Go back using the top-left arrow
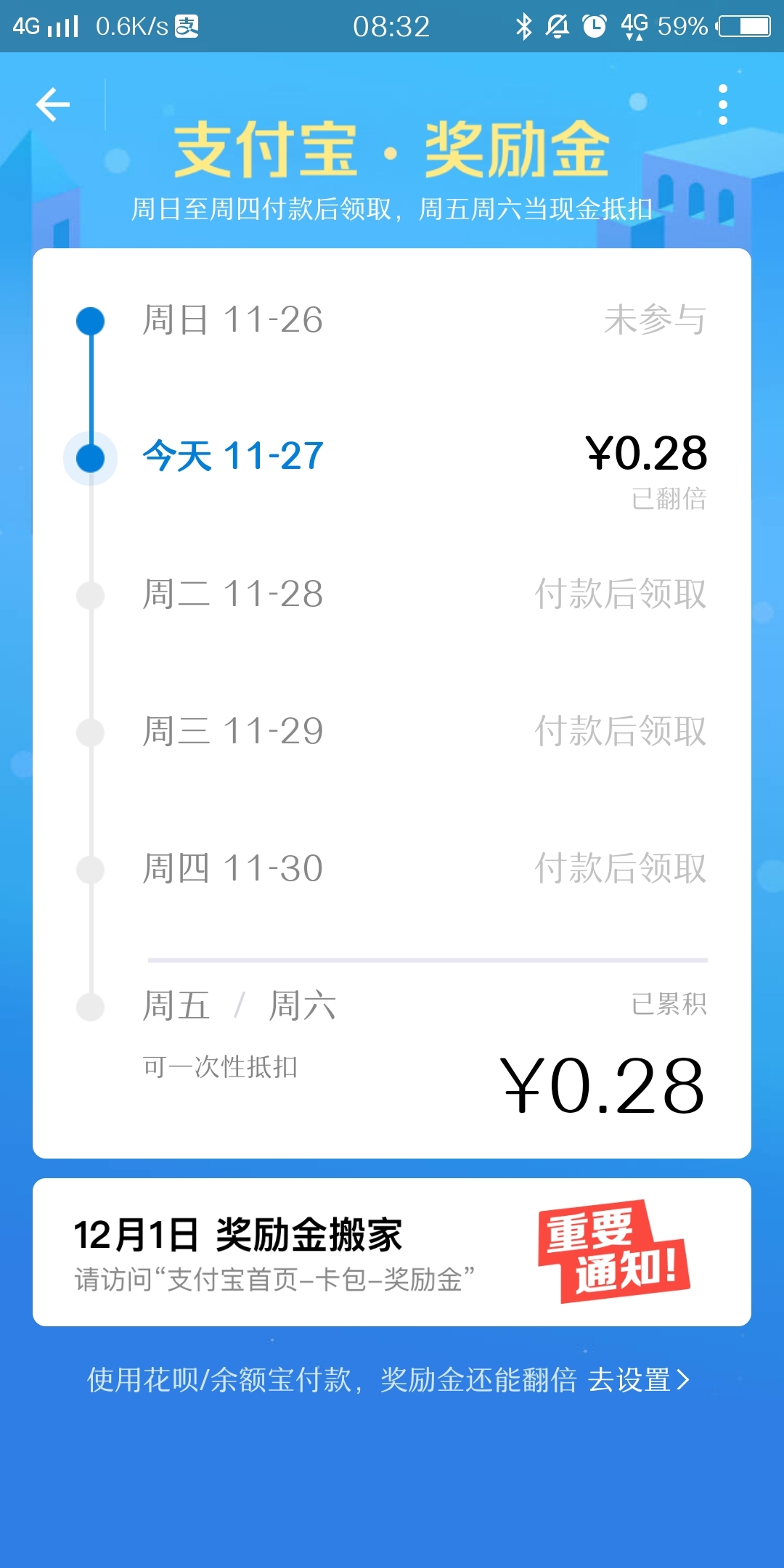The image size is (784, 1568). [53, 105]
